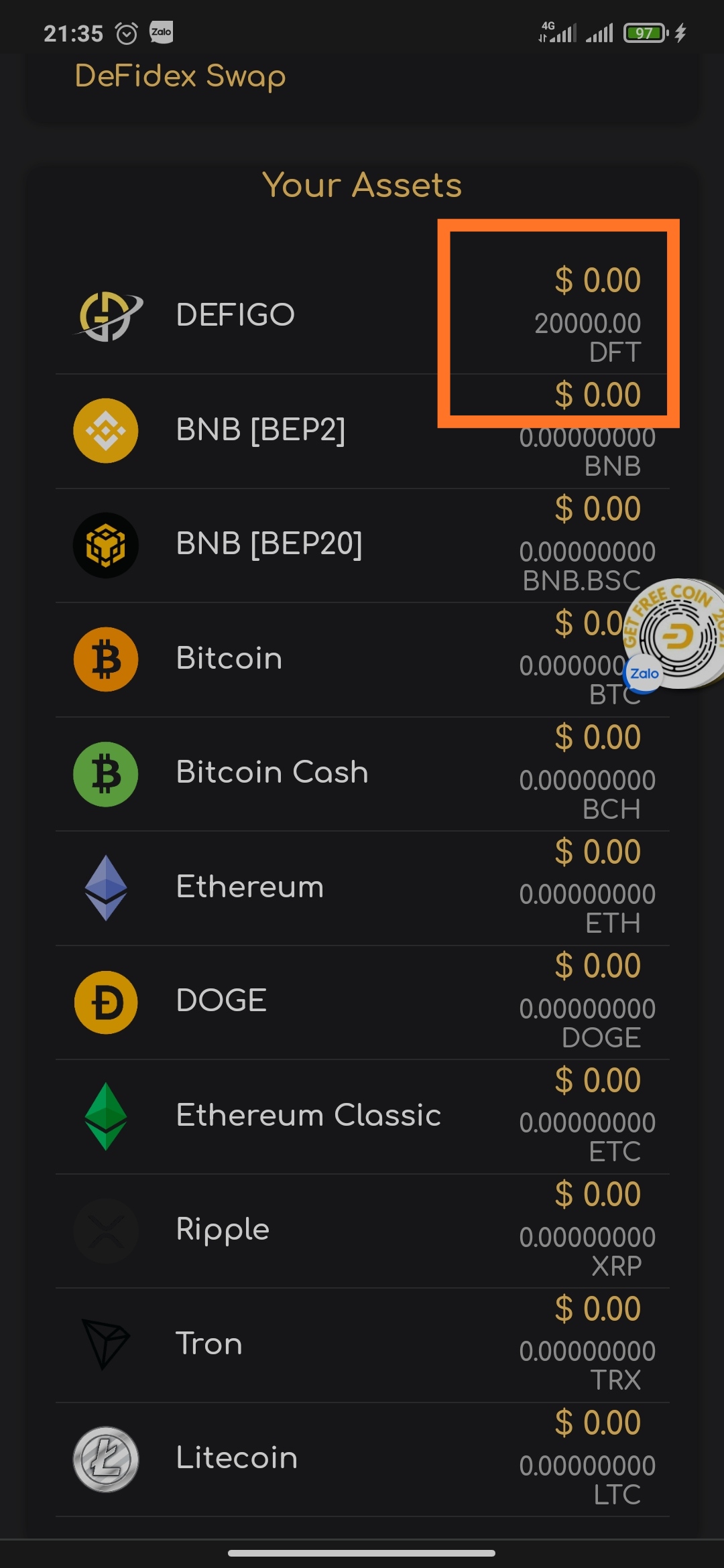Tap the Get Free Coin floating bubble

pos(678,634)
